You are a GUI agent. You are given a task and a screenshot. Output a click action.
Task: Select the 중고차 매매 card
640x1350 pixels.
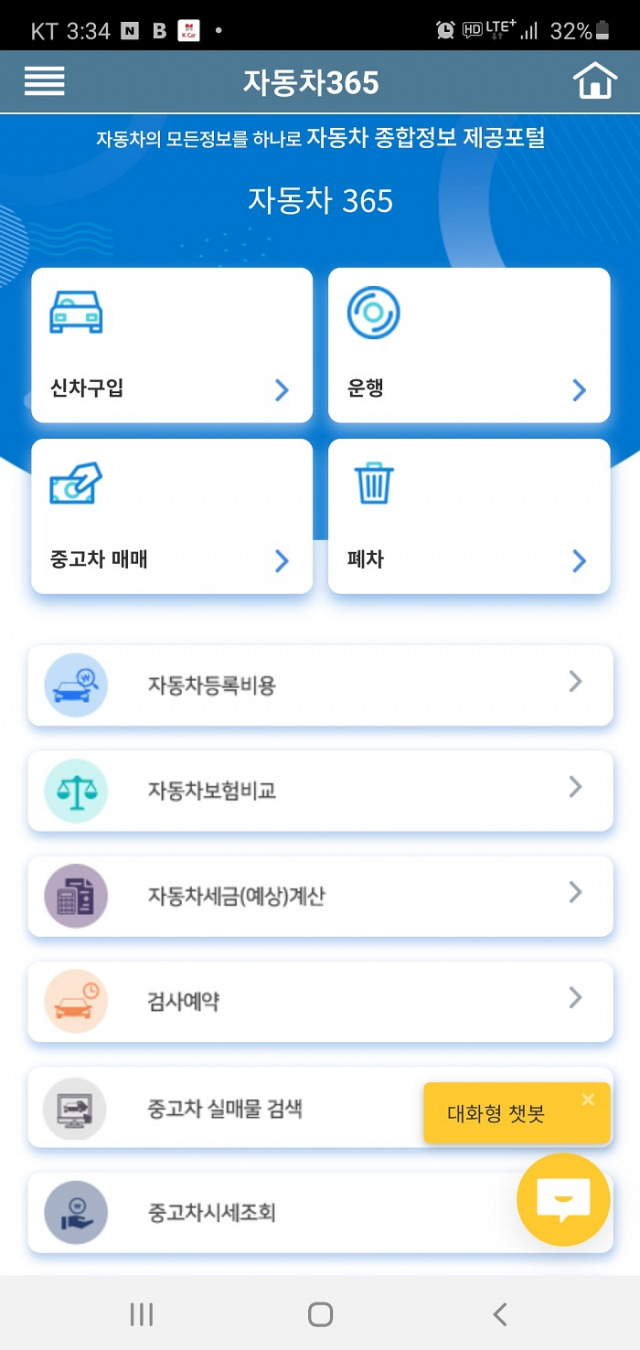[x=172, y=516]
